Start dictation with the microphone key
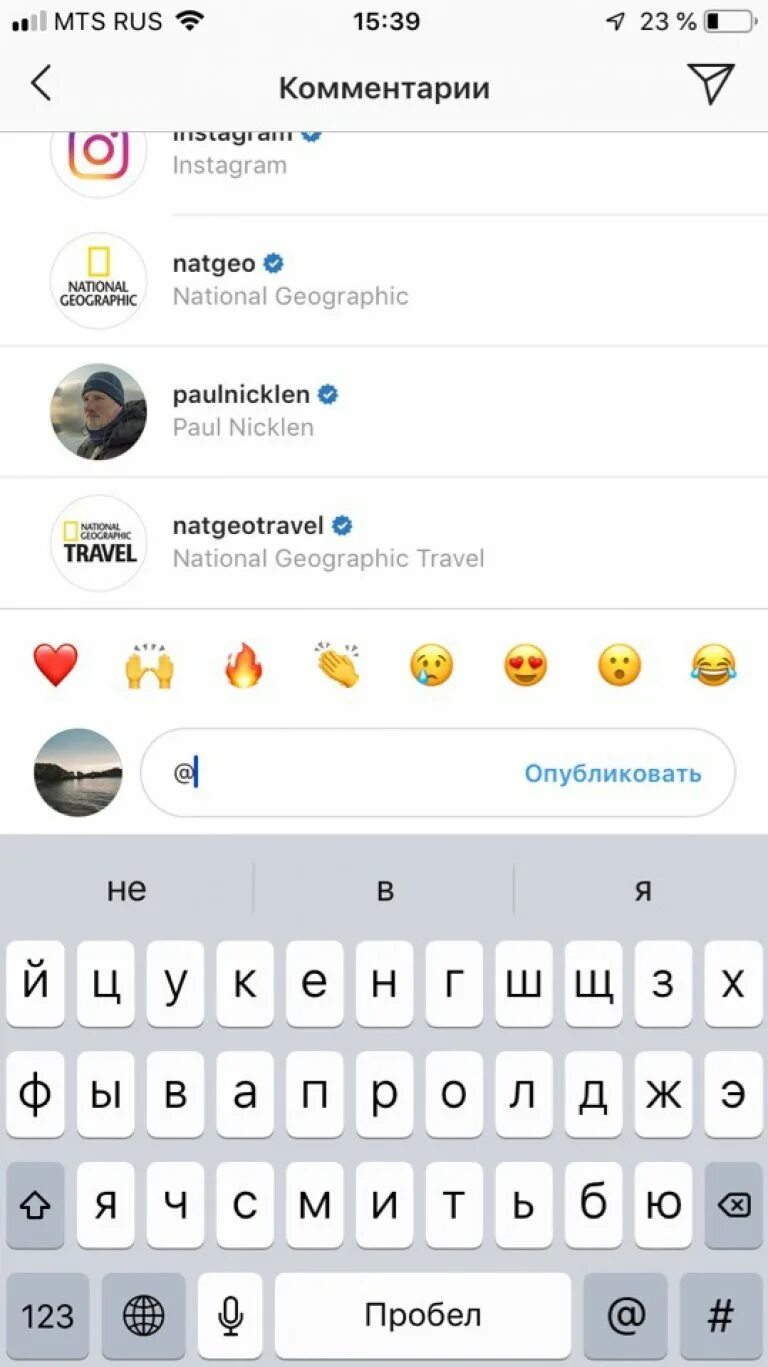The width and height of the screenshot is (768, 1367). pyautogui.click(x=230, y=1315)
